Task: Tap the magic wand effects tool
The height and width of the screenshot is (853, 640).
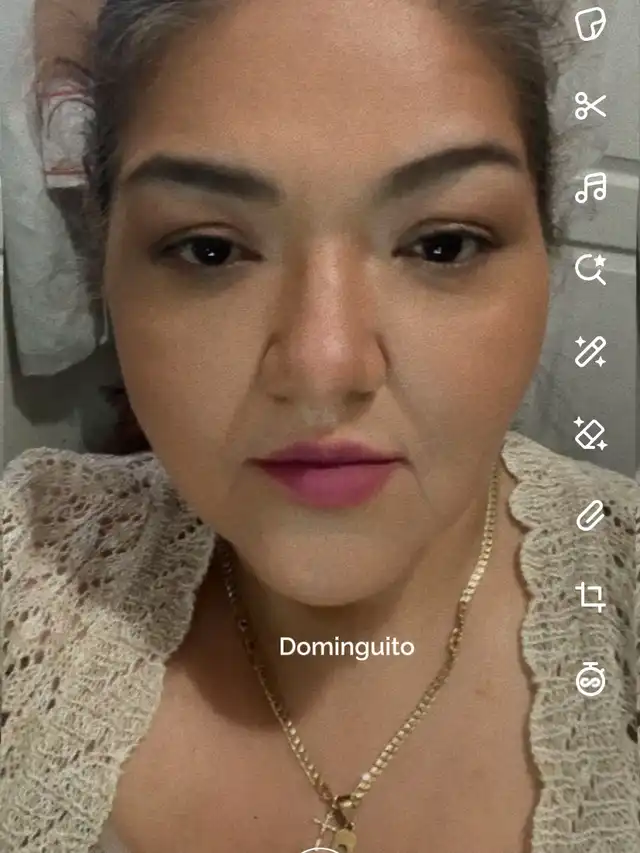Action: coord(590,351)
